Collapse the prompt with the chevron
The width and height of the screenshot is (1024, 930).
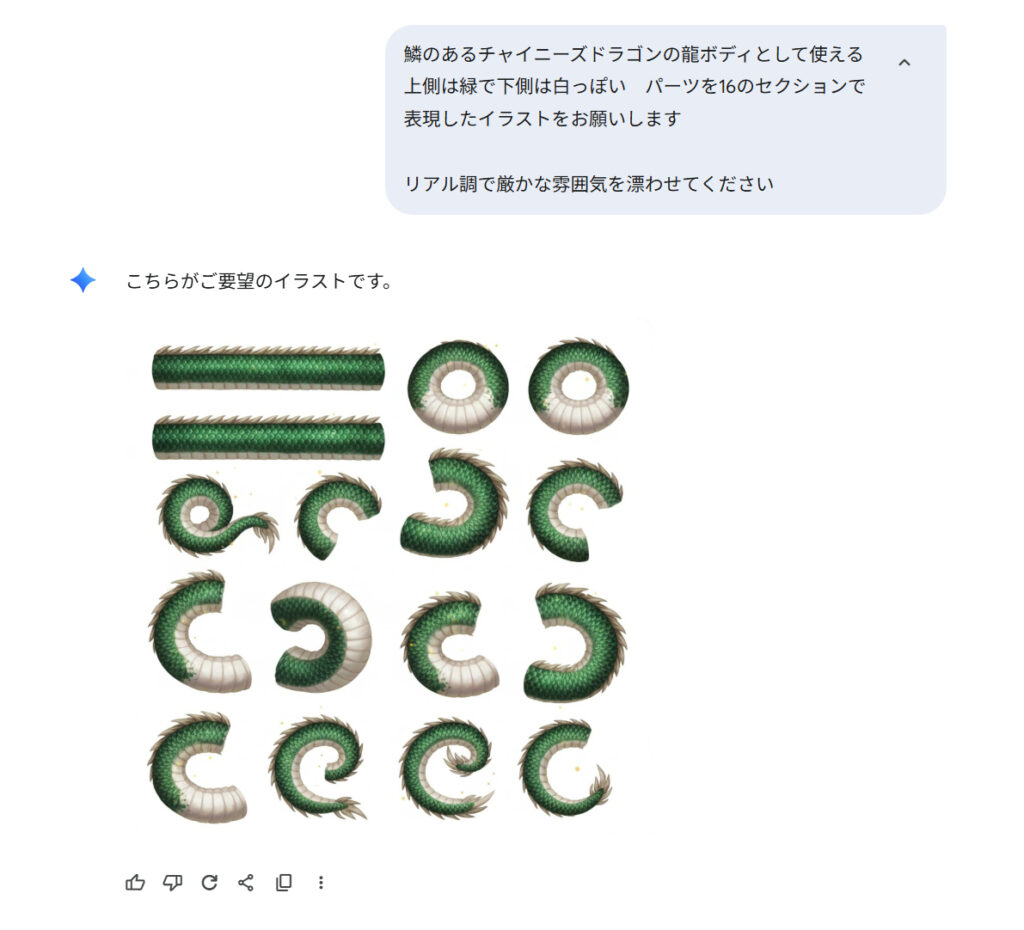click(904, 63)
